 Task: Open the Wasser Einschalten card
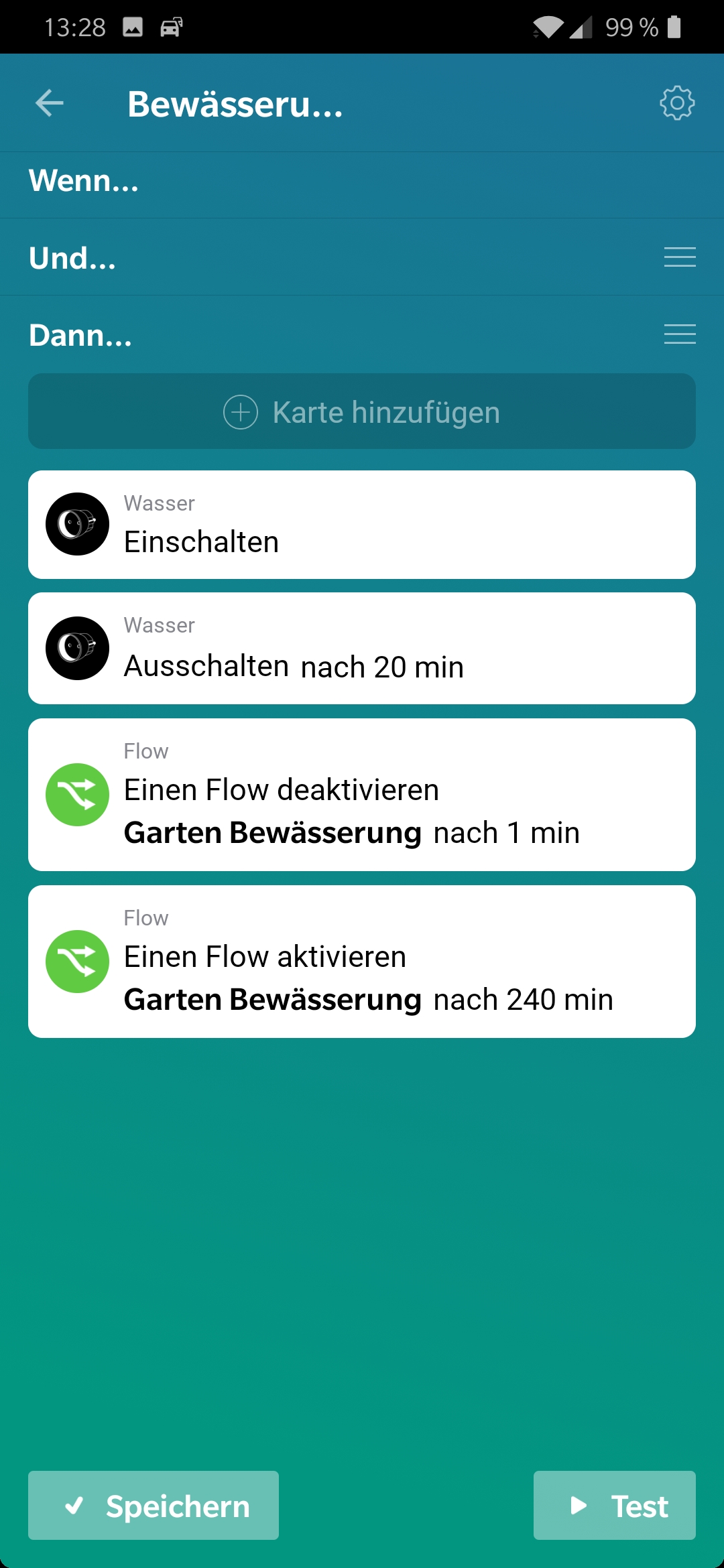click(x=362, y=525)
